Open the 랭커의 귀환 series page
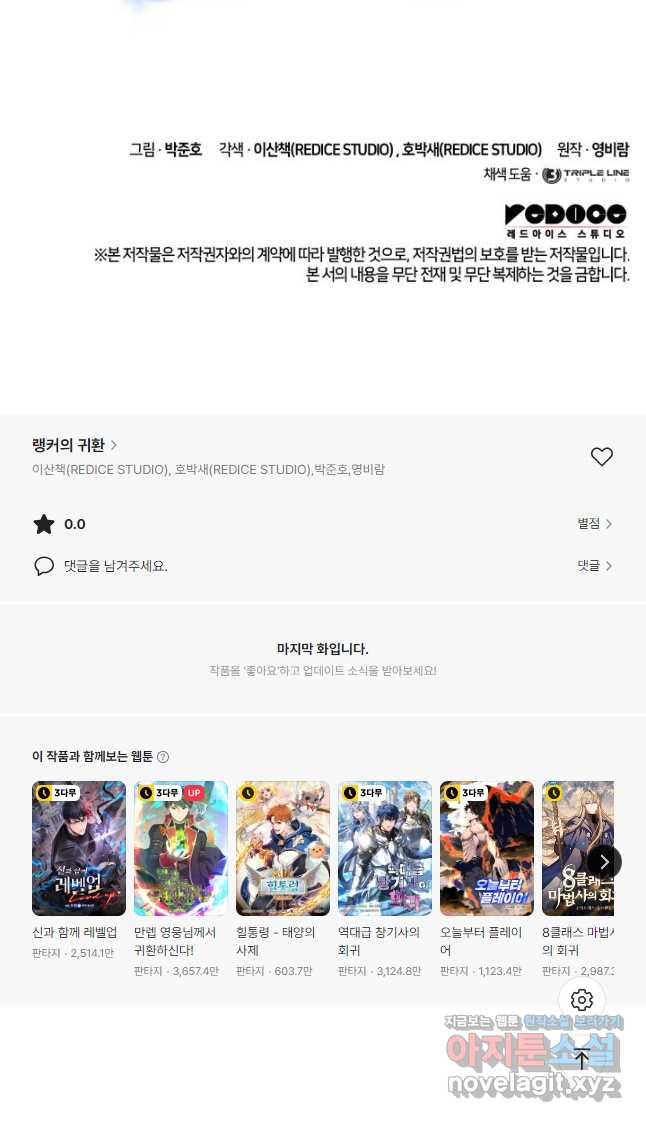This screenshot has height=1122, width=646. point(75,445)
